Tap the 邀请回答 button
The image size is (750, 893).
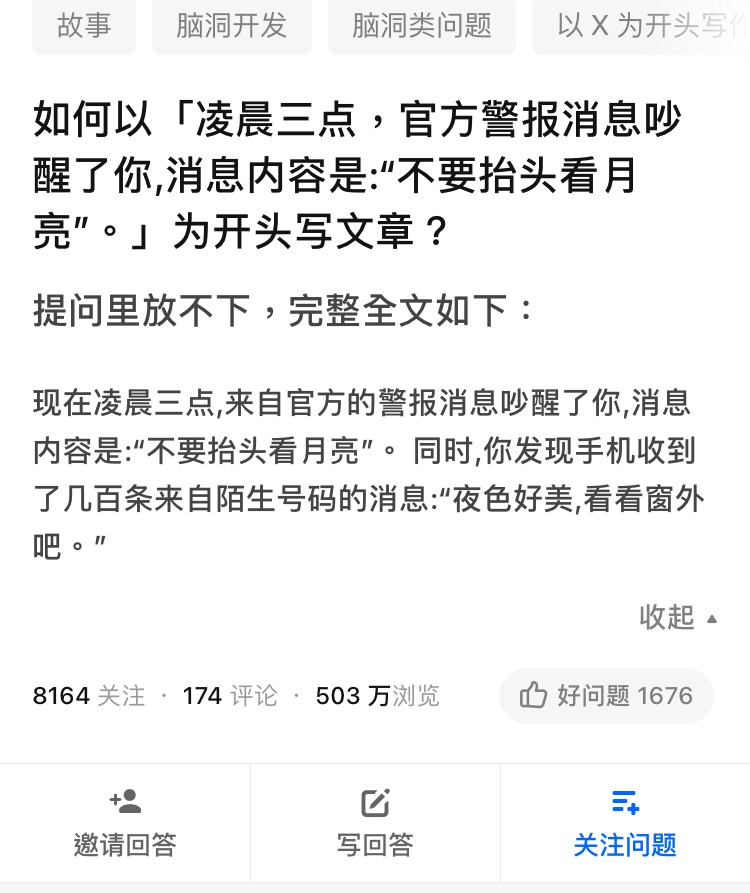click(124, 824)
